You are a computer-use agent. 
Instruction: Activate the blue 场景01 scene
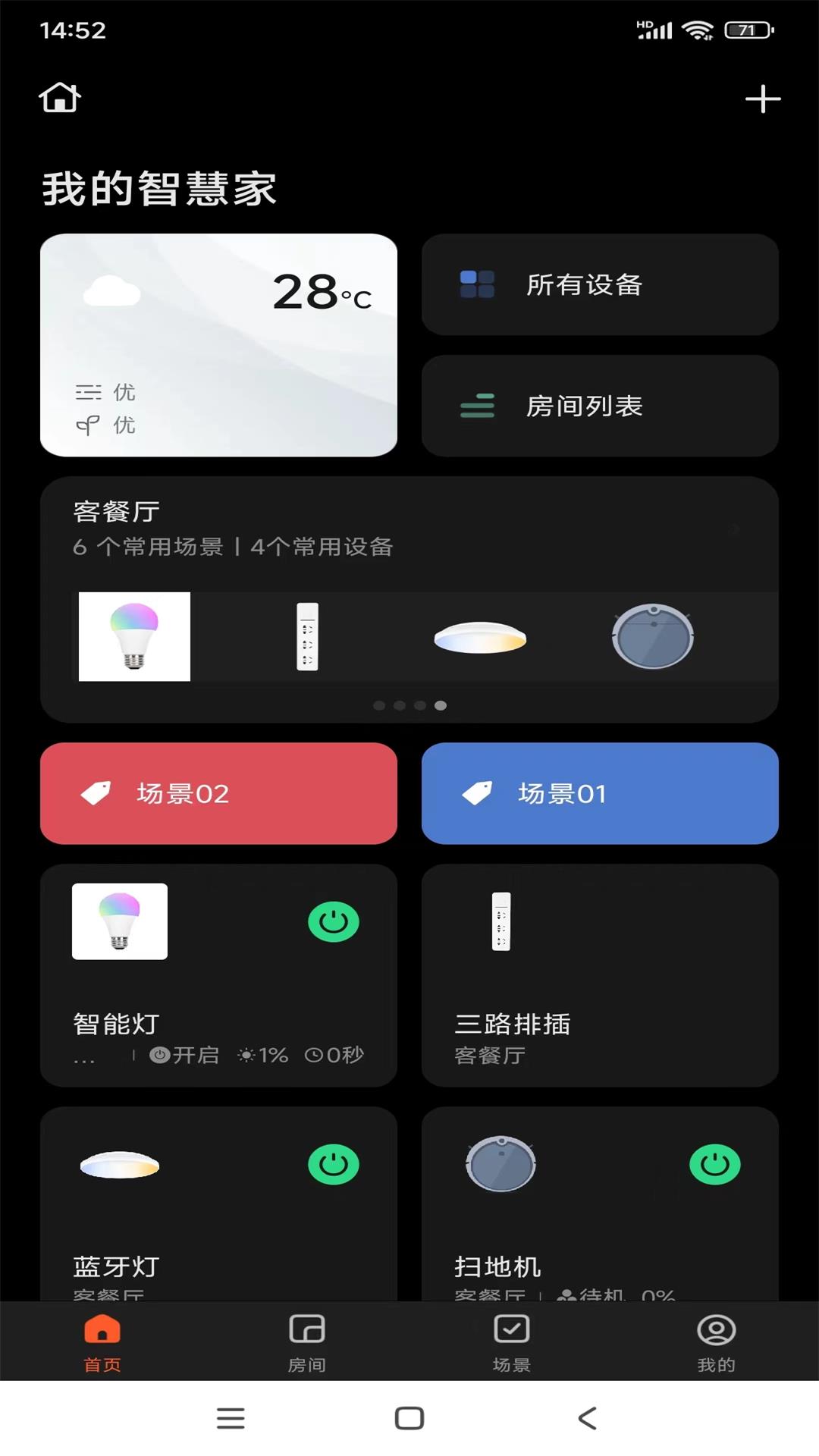pos(600,793)
